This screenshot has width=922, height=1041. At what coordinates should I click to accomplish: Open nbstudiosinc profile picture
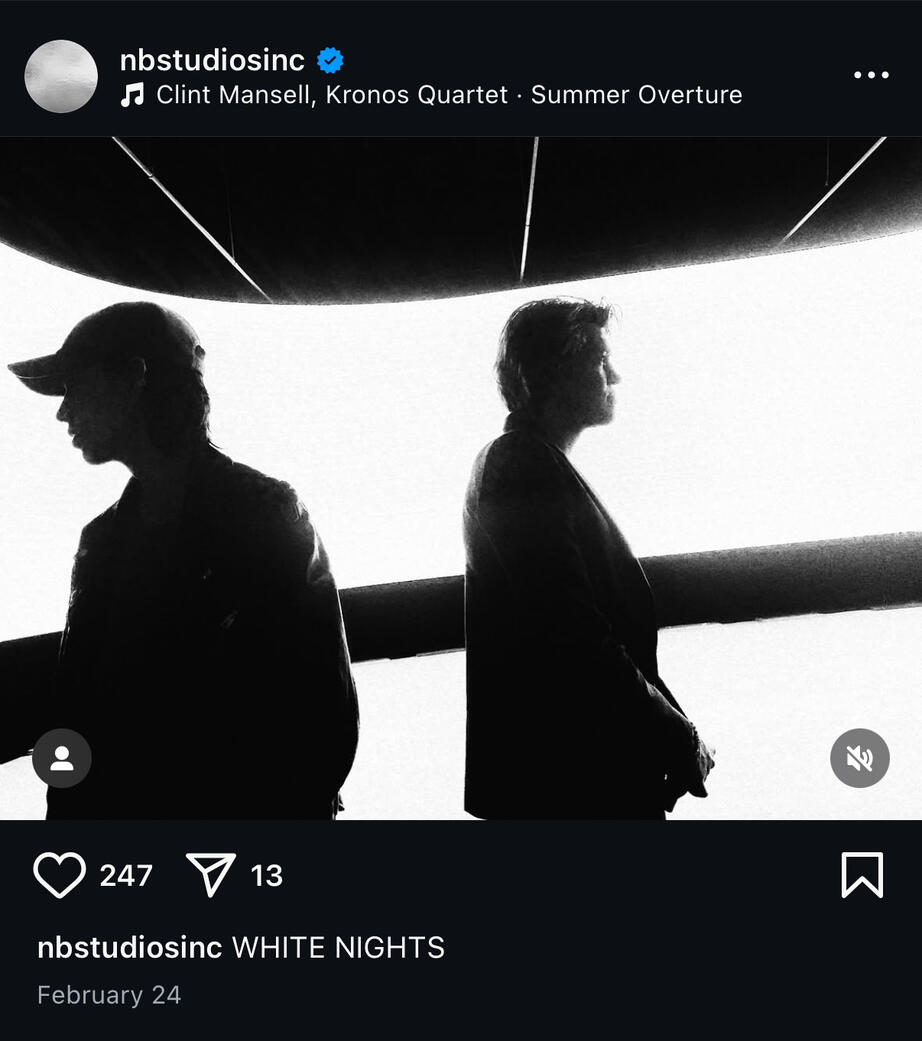[61, 76]
